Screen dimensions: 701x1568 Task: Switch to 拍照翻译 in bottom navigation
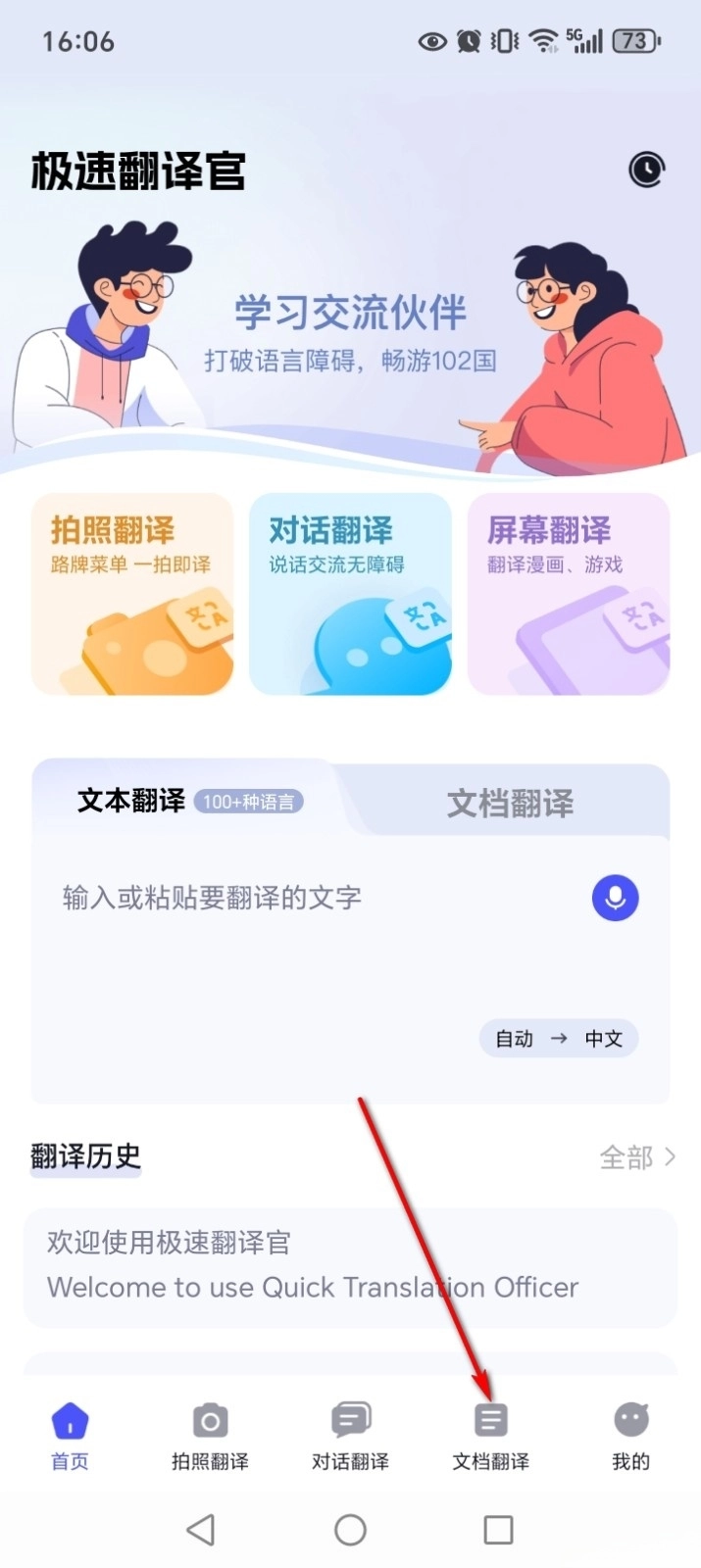tap(210, 1436)
